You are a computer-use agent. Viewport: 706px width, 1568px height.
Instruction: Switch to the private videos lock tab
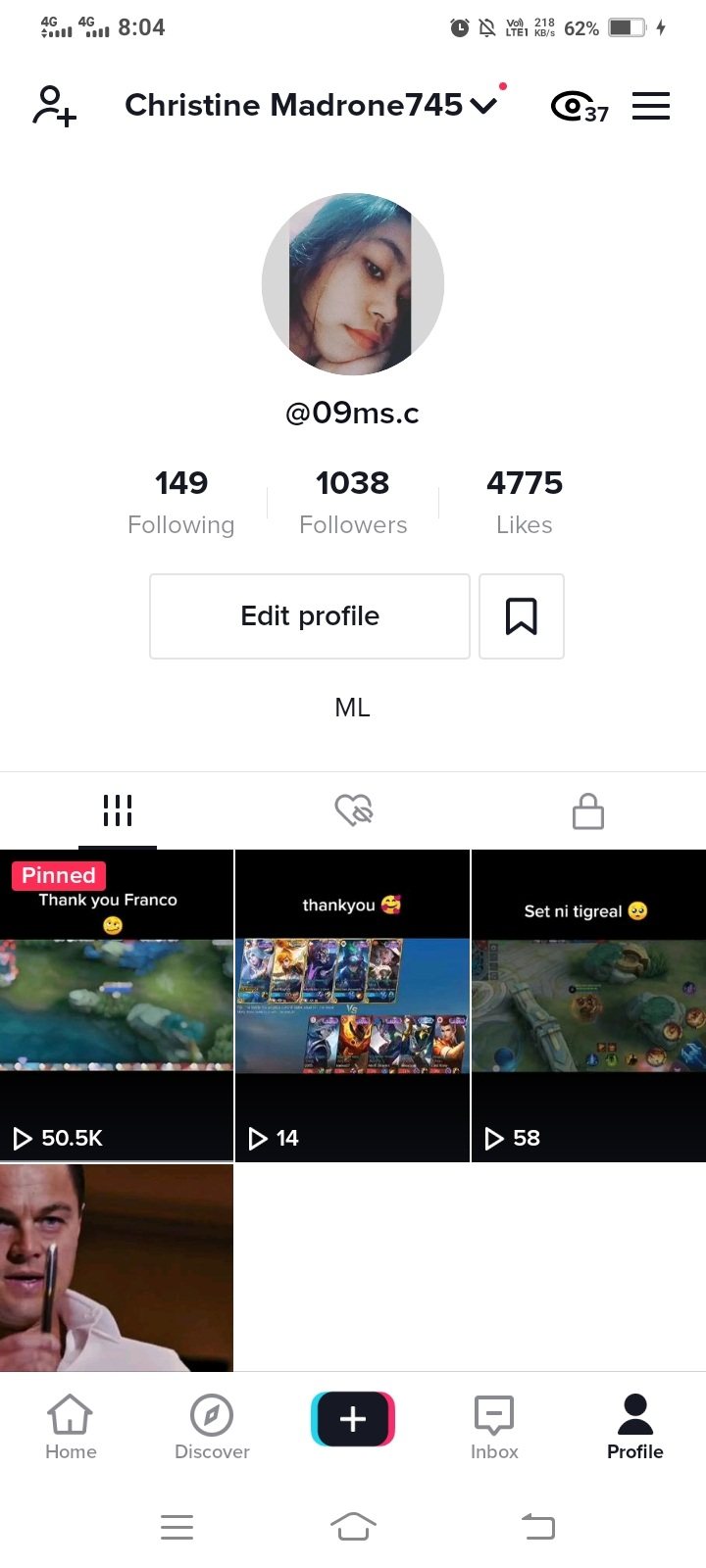[x=588, y=811]
